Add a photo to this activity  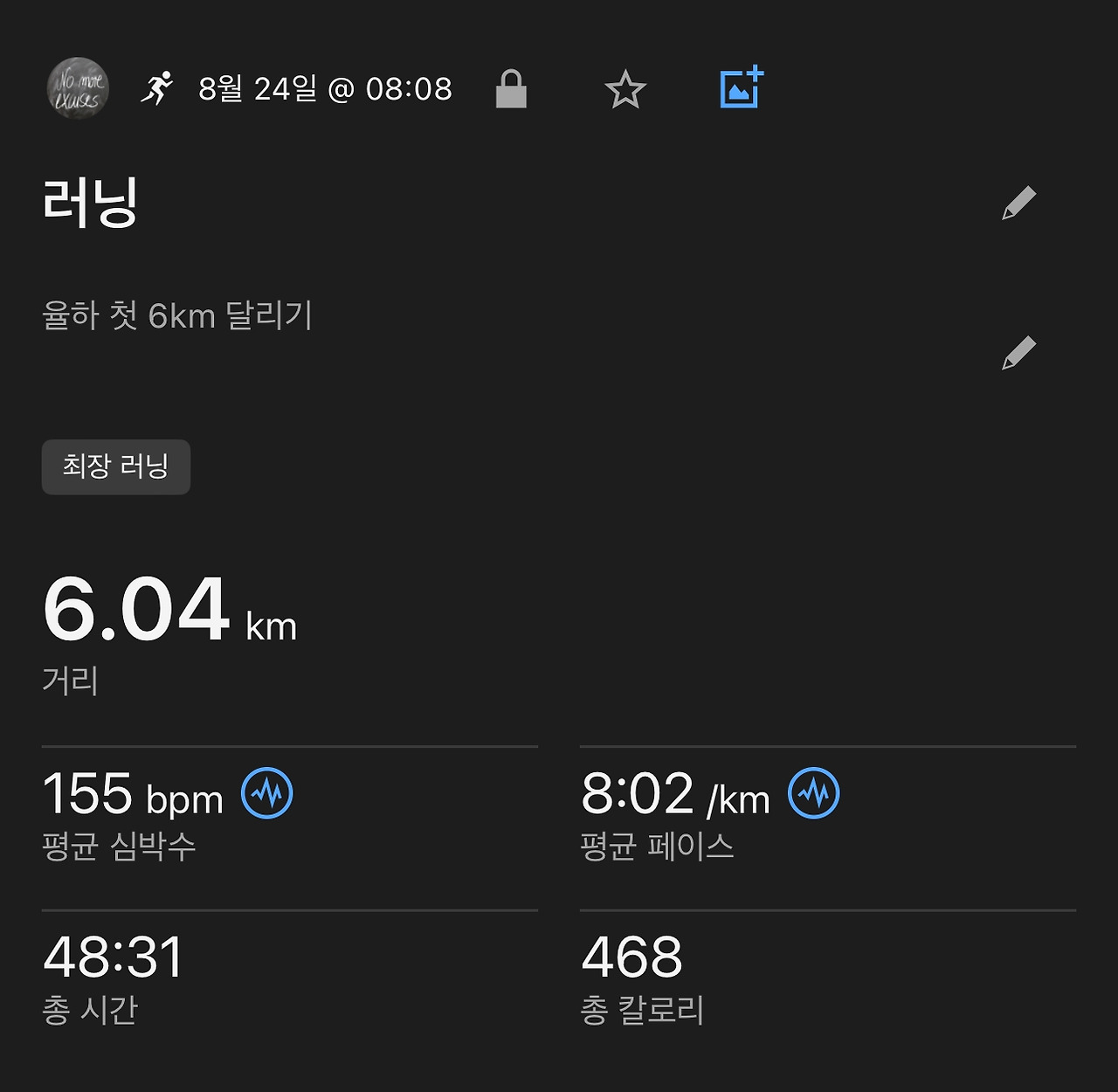(x=742, y=88)
